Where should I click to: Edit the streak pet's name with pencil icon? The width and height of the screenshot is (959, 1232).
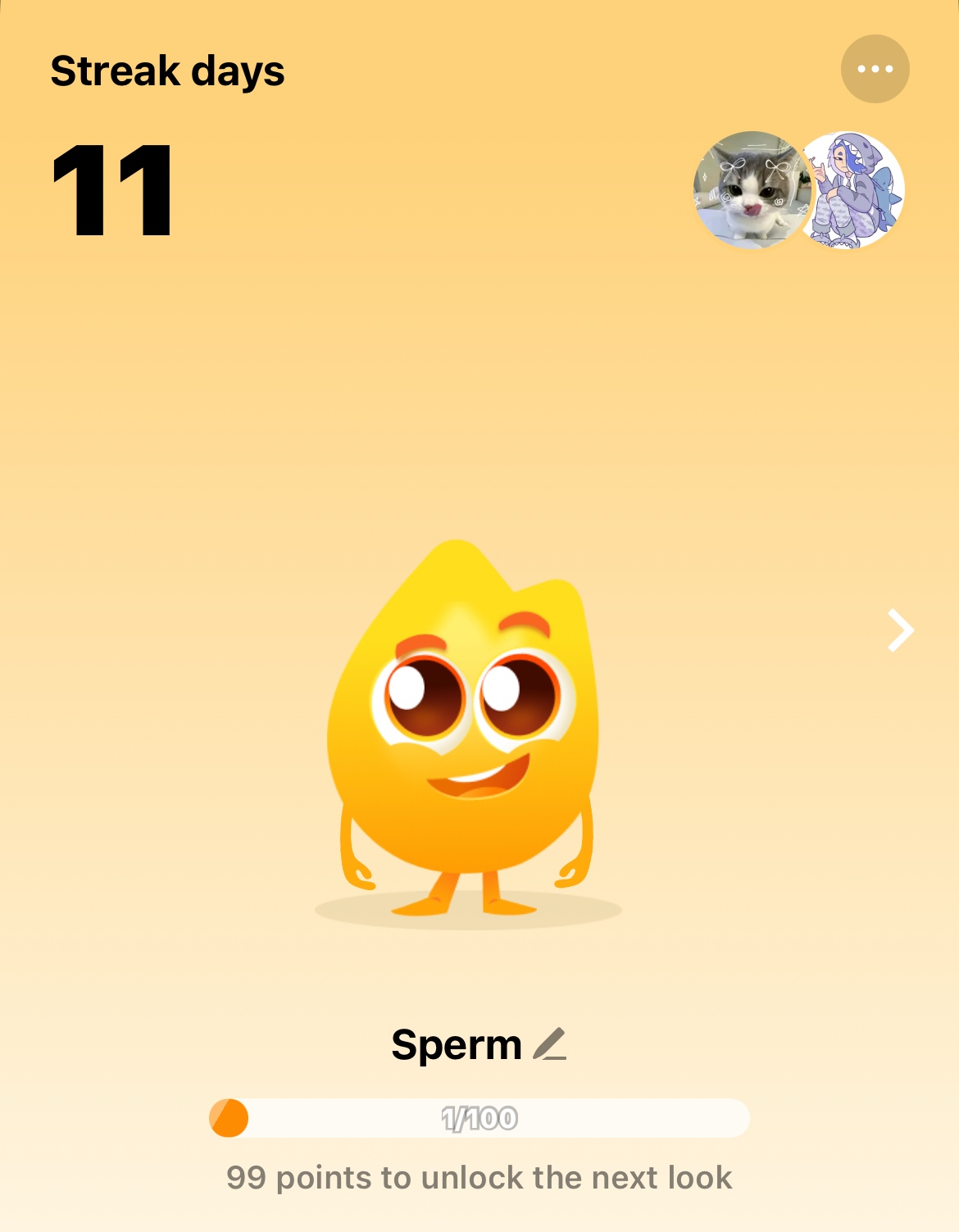(550, 1044)
